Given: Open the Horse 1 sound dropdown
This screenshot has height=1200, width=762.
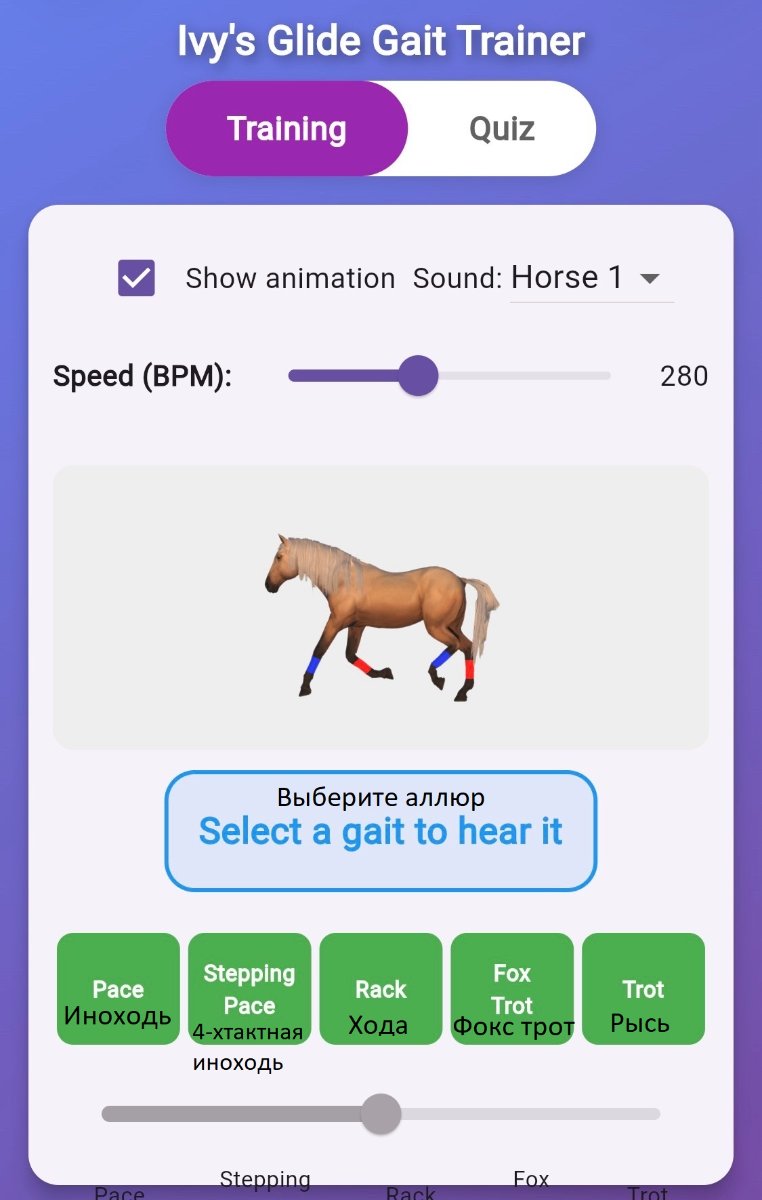Looking at the screenshot, I should click(590, 278).
